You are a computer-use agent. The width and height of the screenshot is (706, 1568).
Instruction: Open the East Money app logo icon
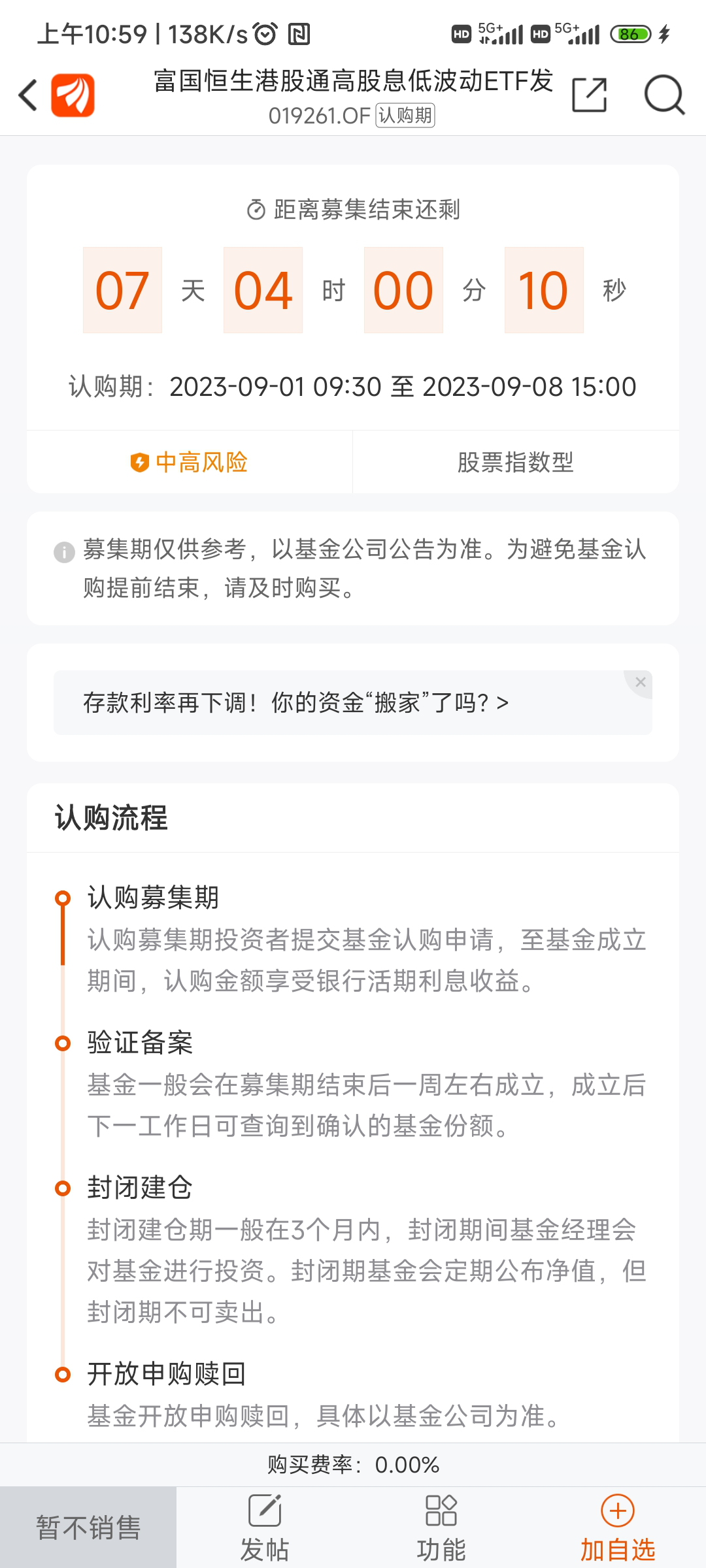pyautogui.click(x=74, y=95)
